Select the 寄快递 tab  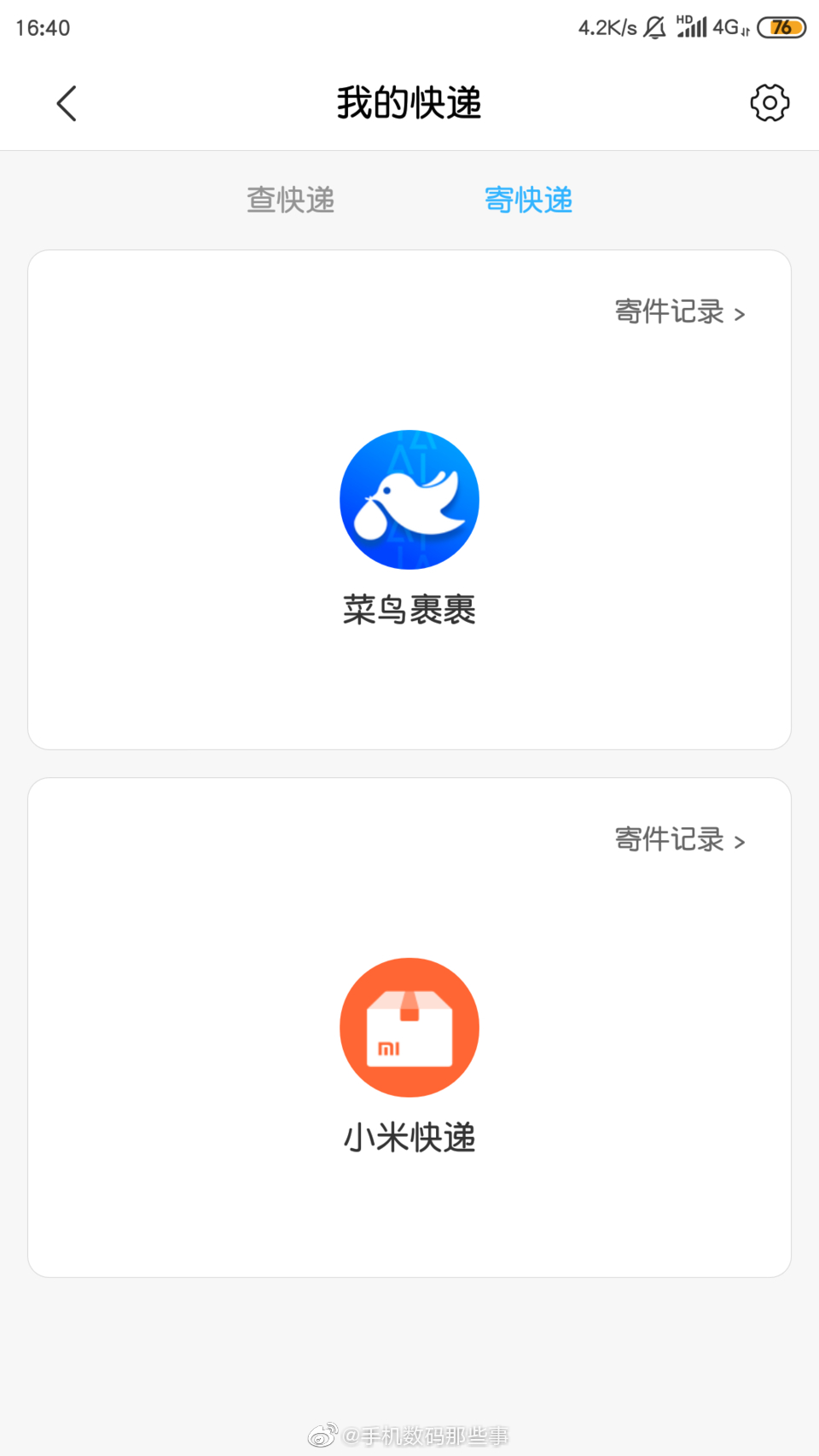pos(528,200)
